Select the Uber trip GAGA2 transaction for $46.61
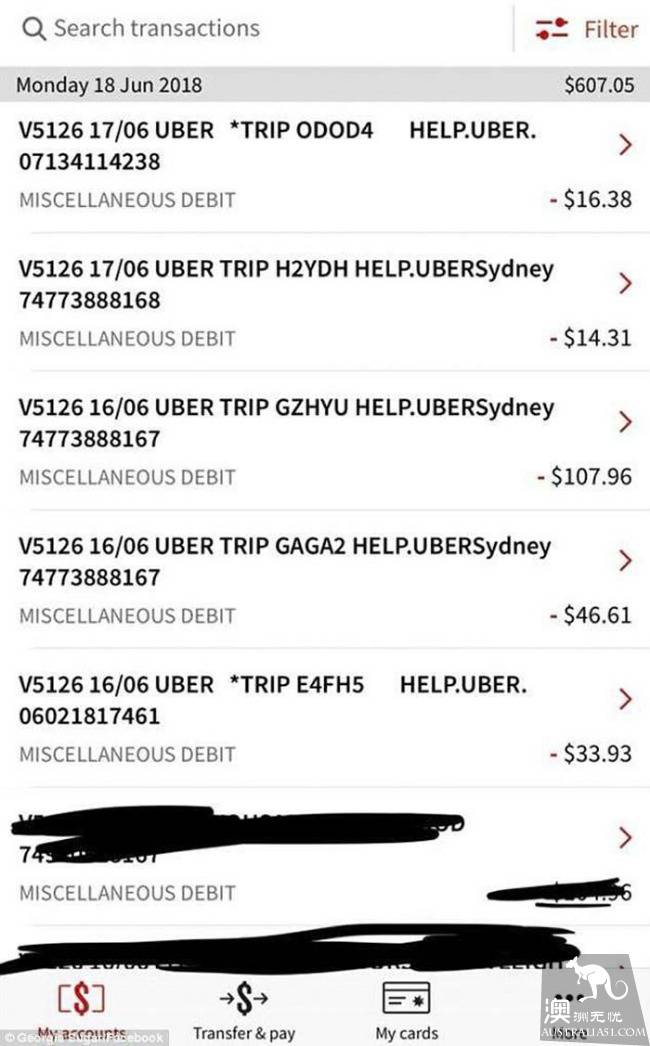This screenshot has width=650, height=1046. (325, 581)
